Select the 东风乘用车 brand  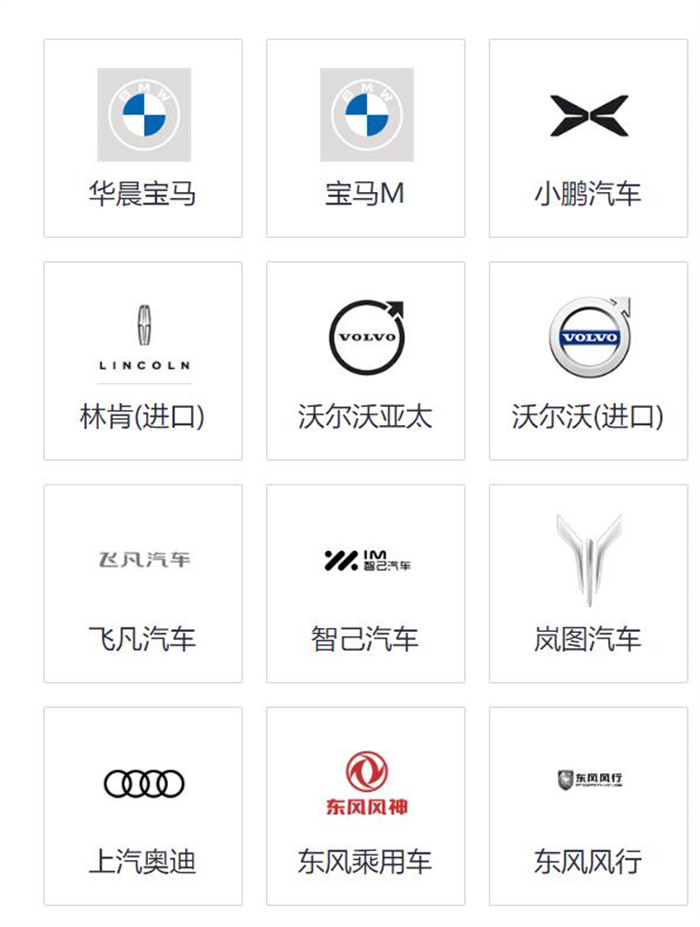[365, 806]
